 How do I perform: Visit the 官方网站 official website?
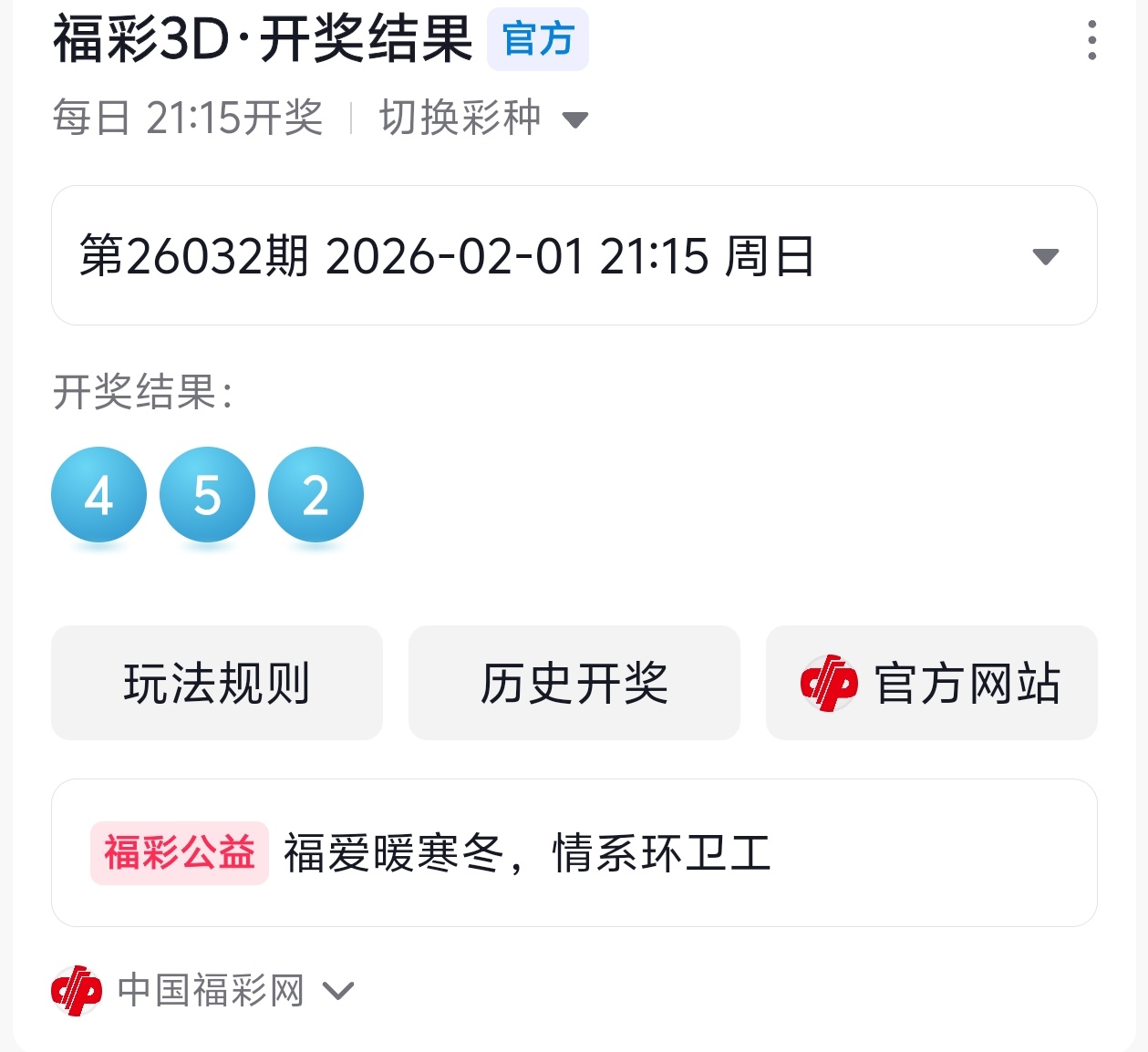(x=931, y=683)
